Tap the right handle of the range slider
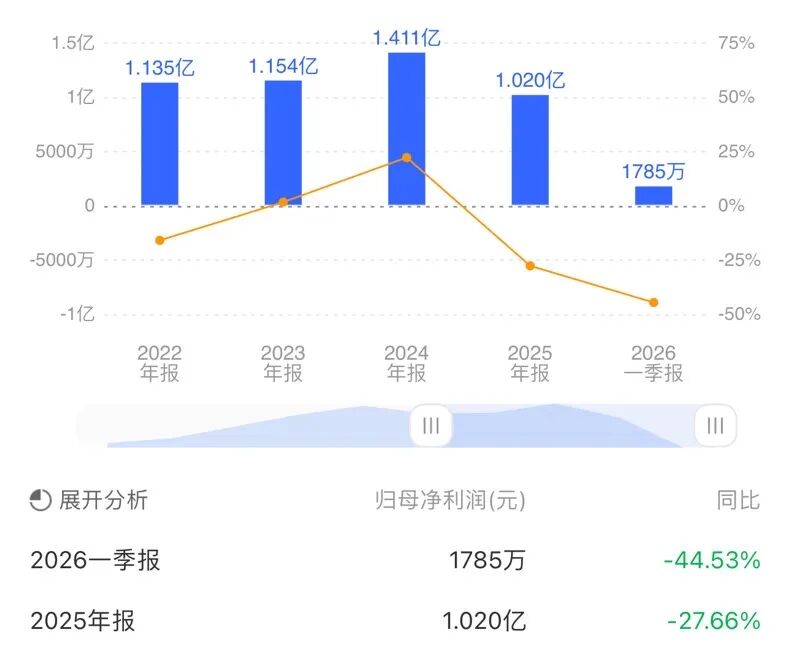Image resolution: width=791 pixels, height=660 pixels. [x=715, y=426]
